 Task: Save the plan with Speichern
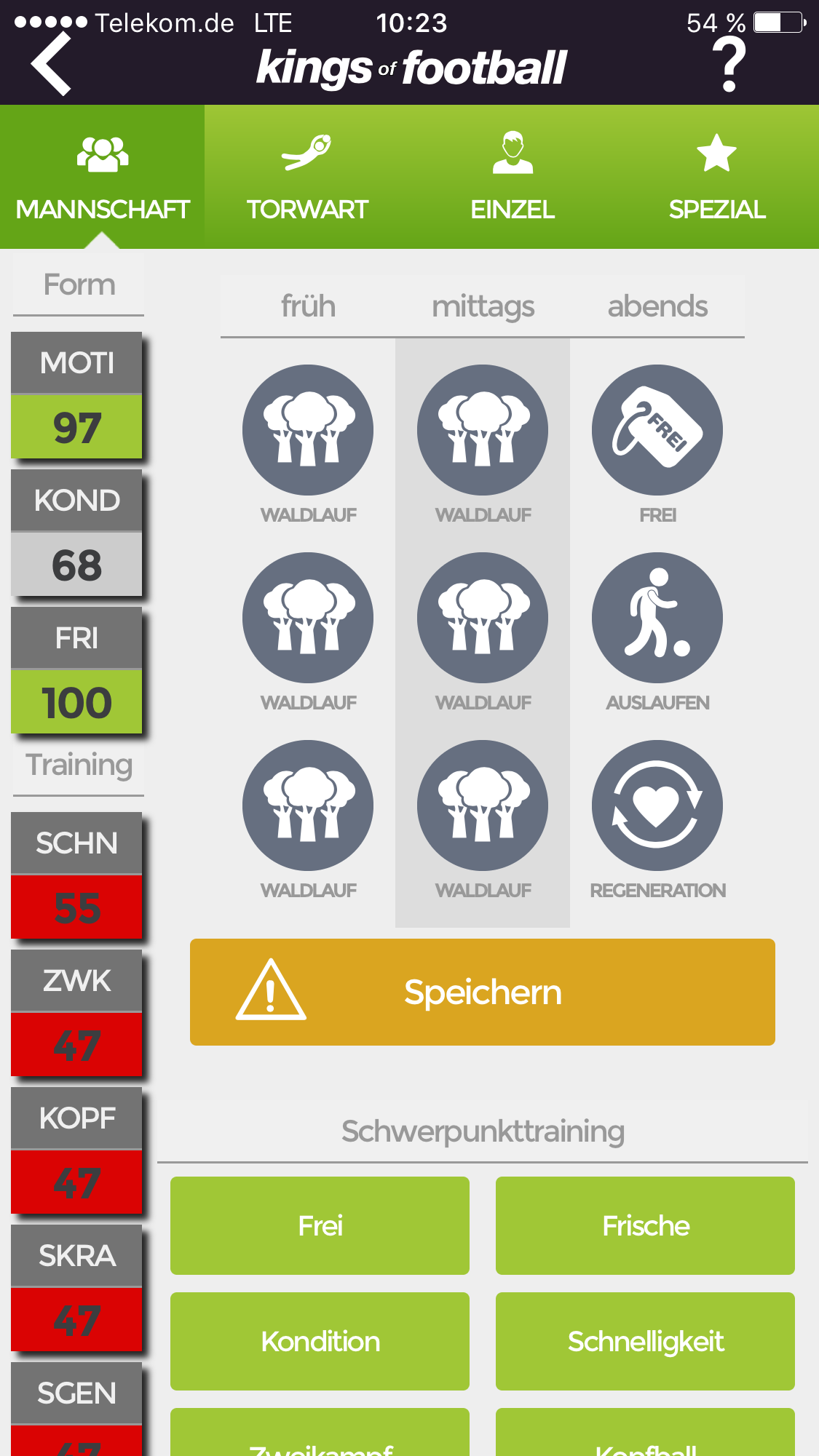pyautogui.click(x=482, y=992)
